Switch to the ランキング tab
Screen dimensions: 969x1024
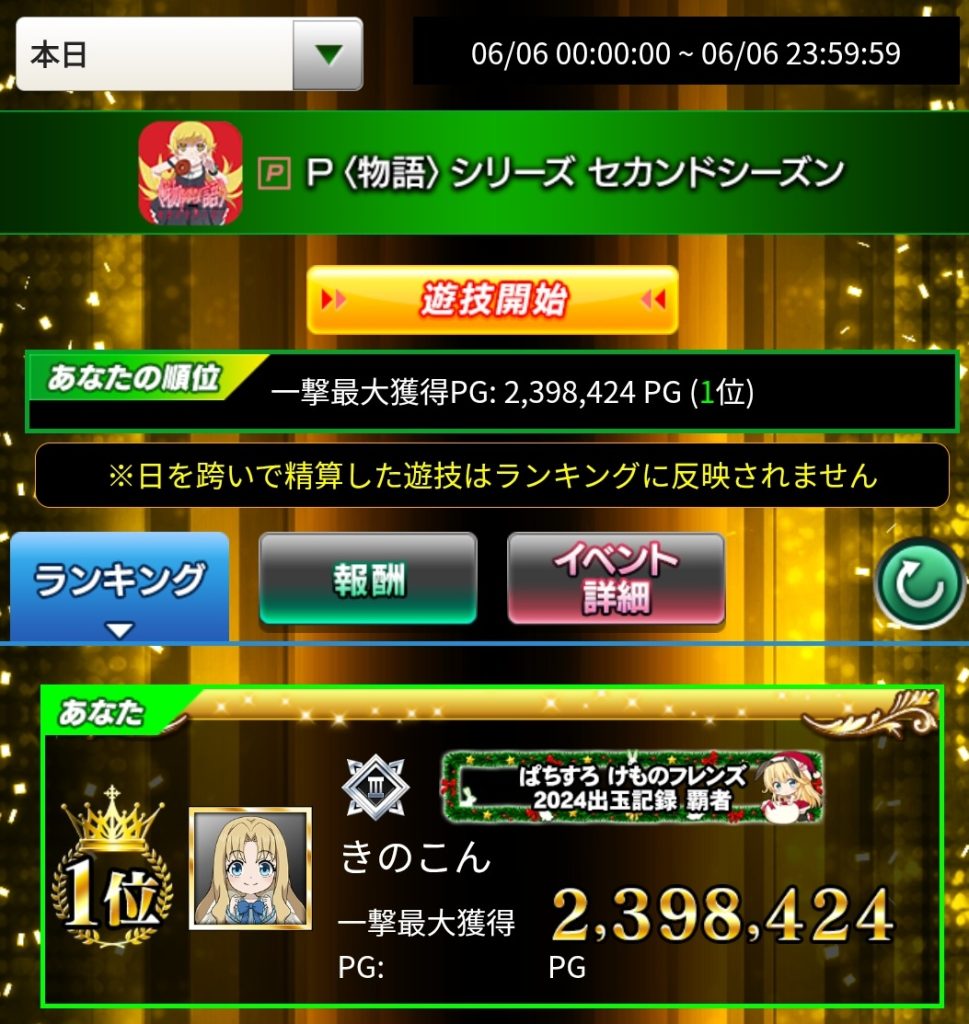(x=120, y=587)
